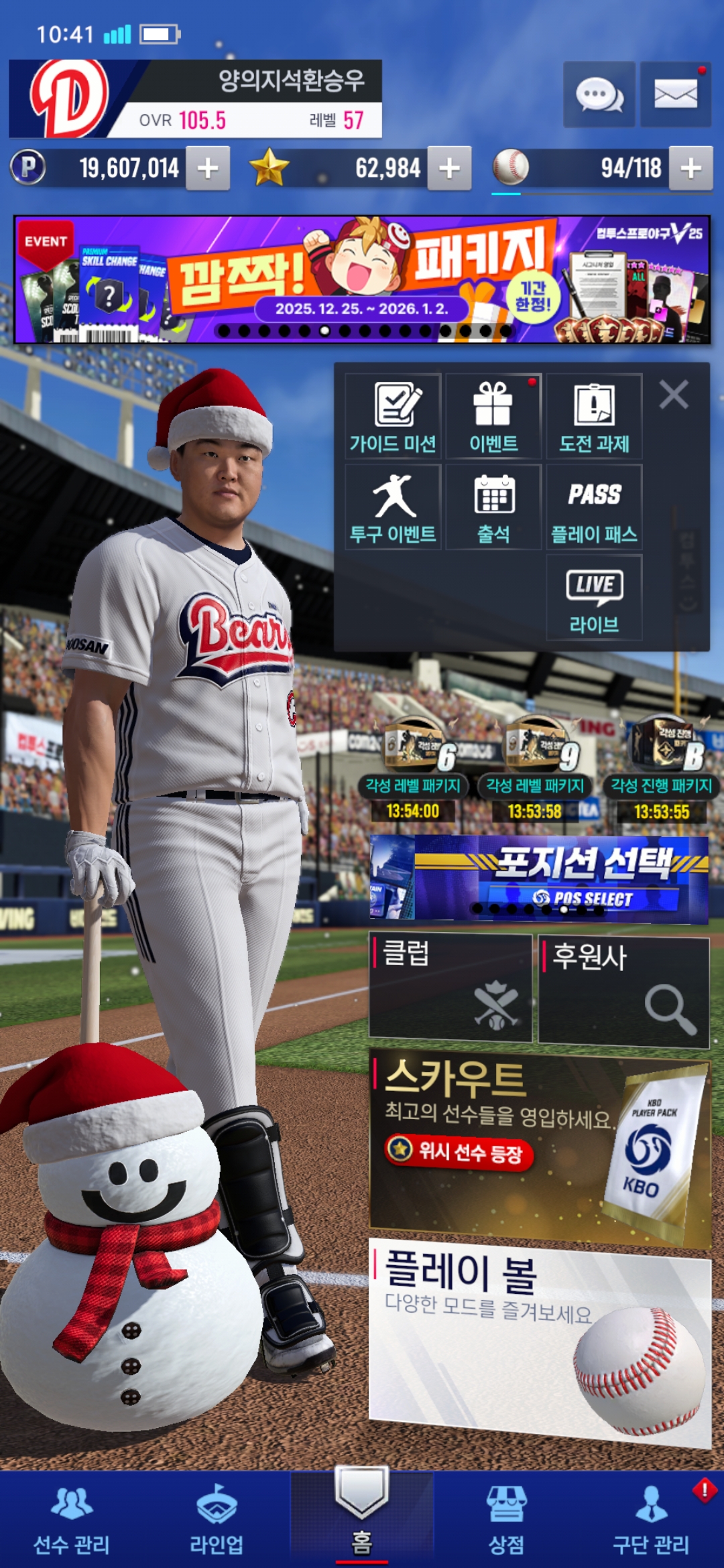This screenshot has width=724, height=1568.
Task: Open the 스카우트 card
Action: pos(539,1147)
